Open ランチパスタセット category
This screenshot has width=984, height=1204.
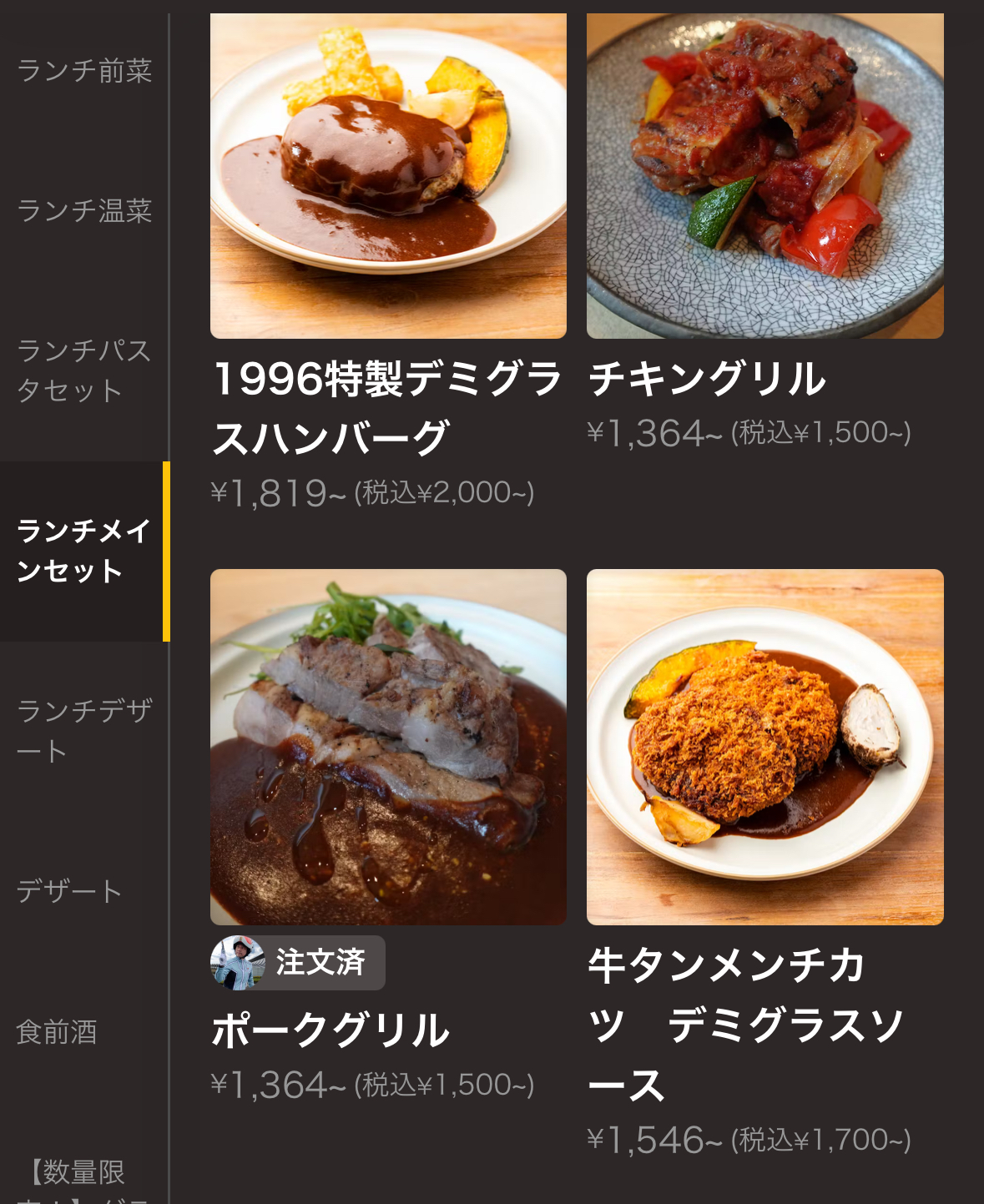pyautogui.click(x=83, y=370)
